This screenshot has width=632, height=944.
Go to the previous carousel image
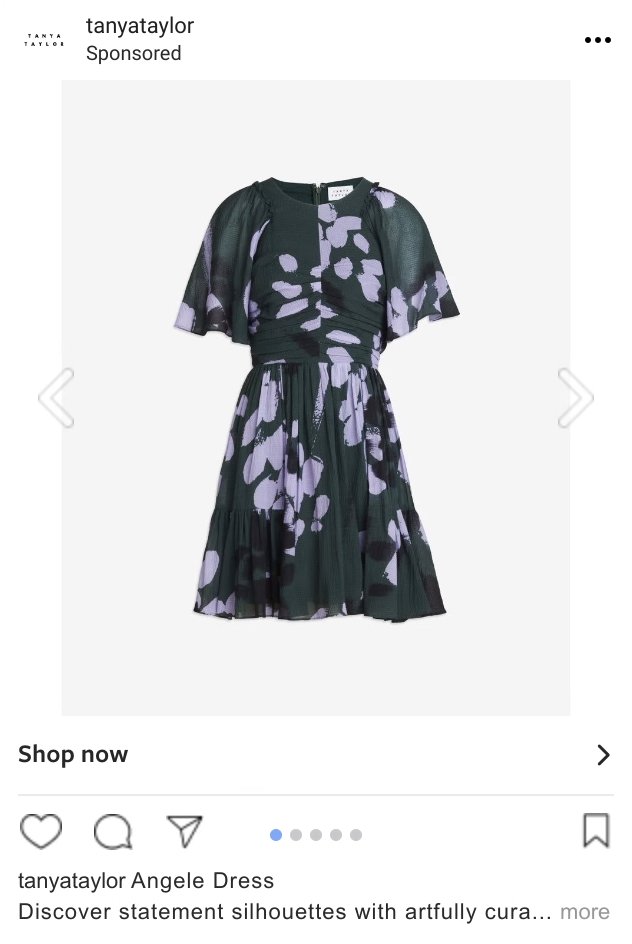[56, 398]
